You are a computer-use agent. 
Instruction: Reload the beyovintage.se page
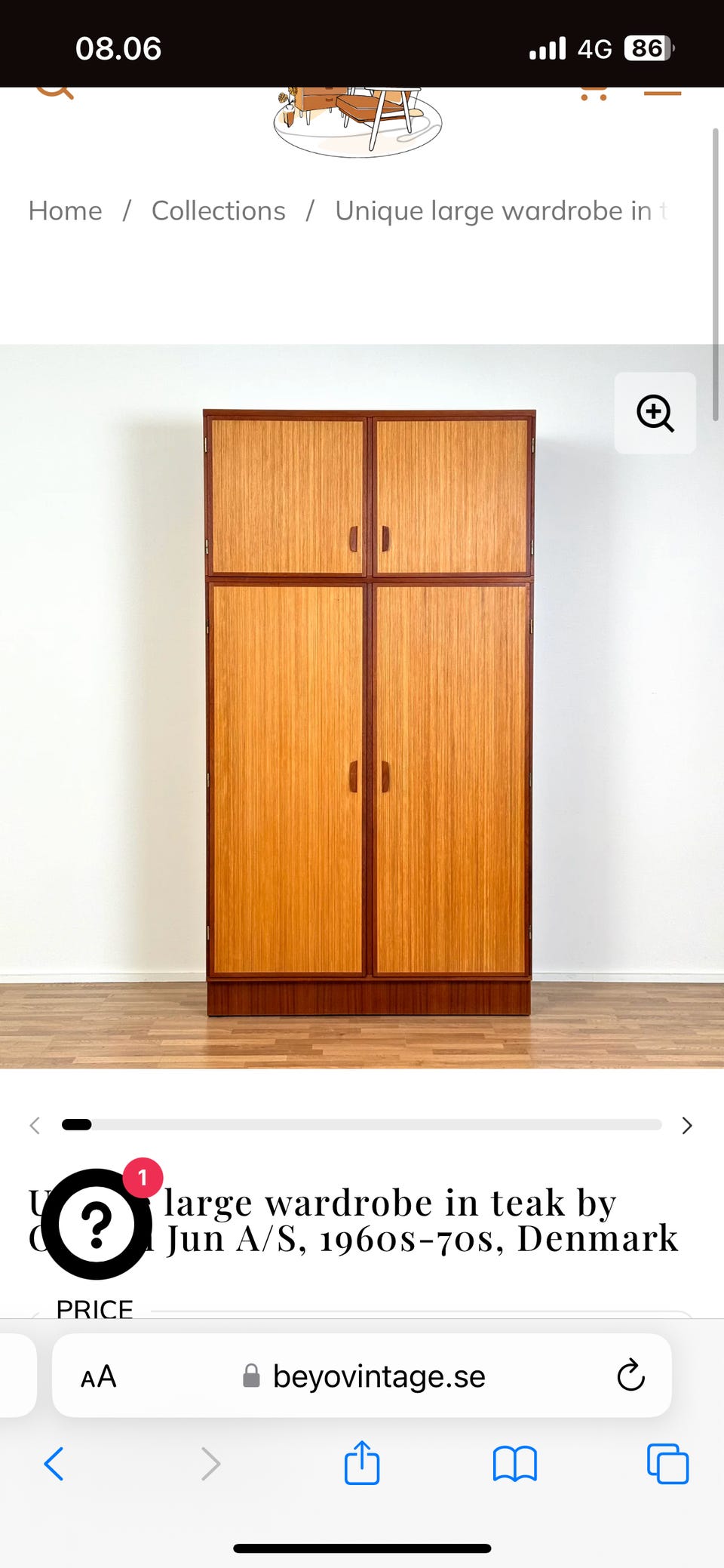630,1376
